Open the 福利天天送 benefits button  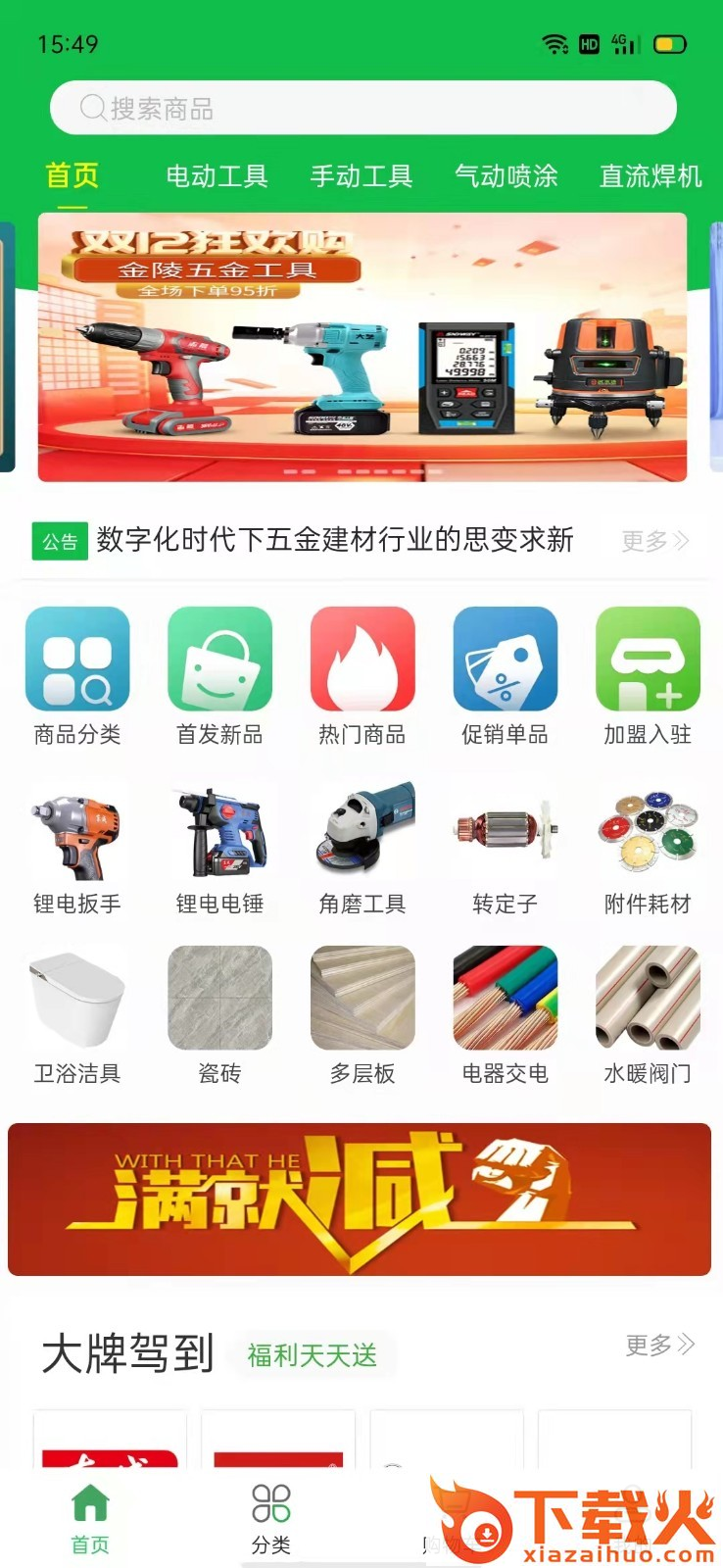tap(312, 1356)
